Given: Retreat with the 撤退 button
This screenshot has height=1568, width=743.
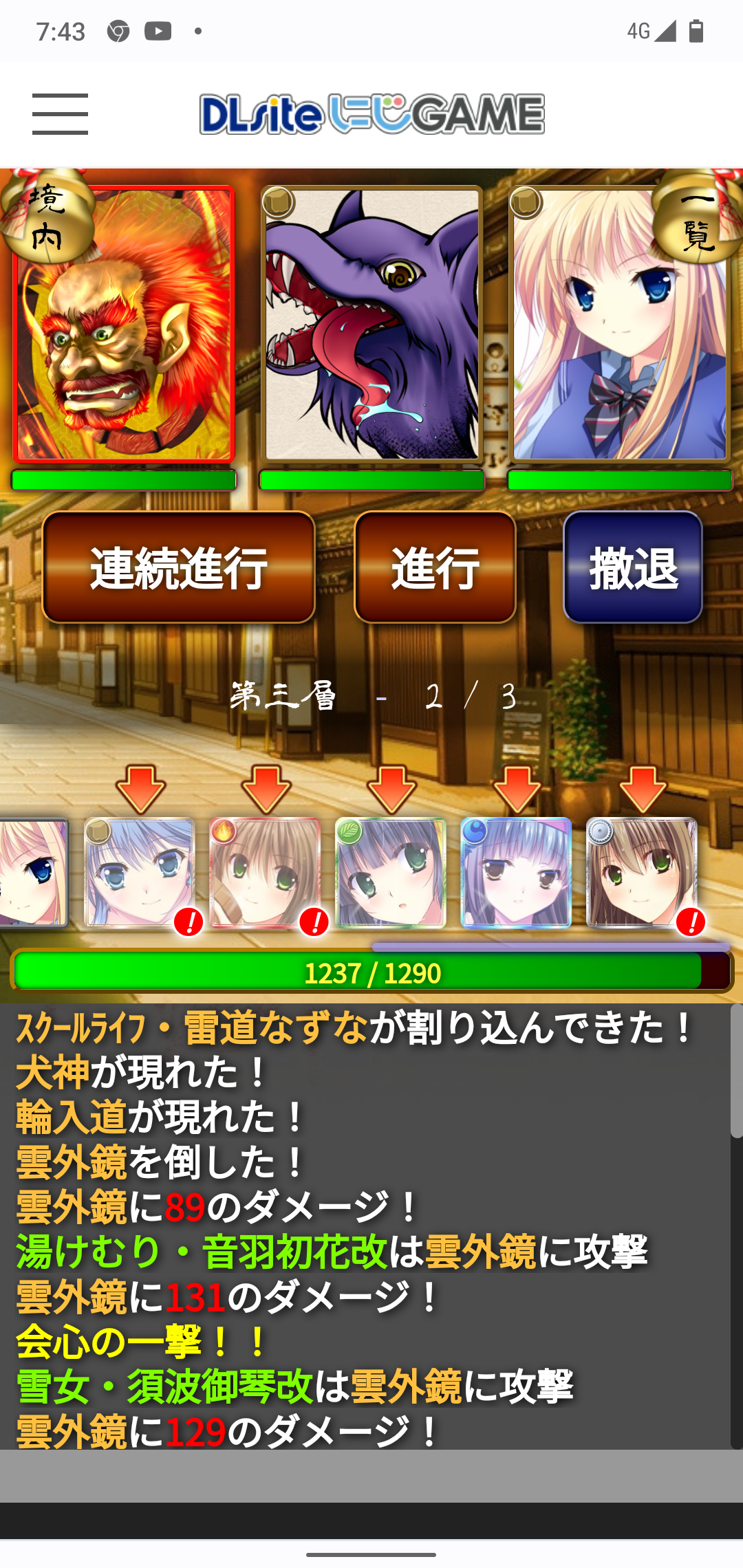Looking at the screenshot, I should (632, 567).
